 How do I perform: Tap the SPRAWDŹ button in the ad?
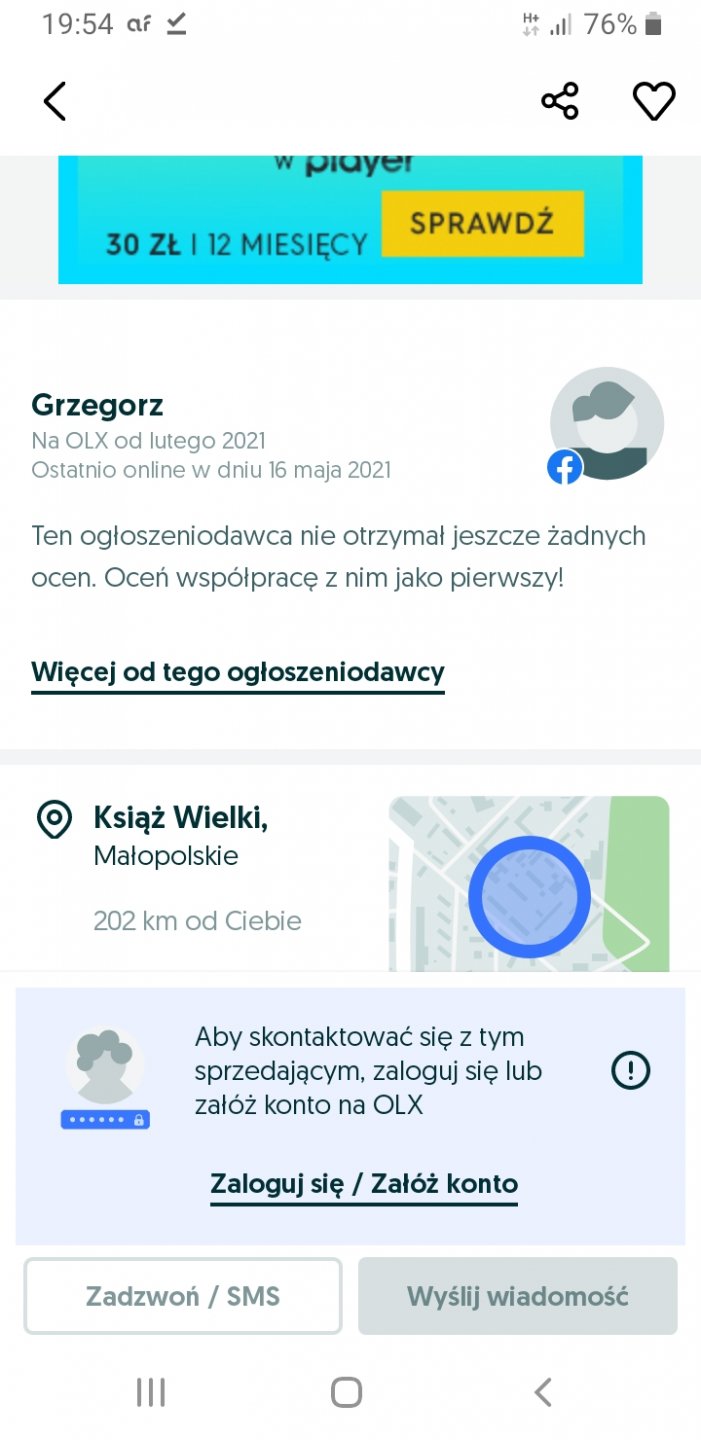[482, 223]
